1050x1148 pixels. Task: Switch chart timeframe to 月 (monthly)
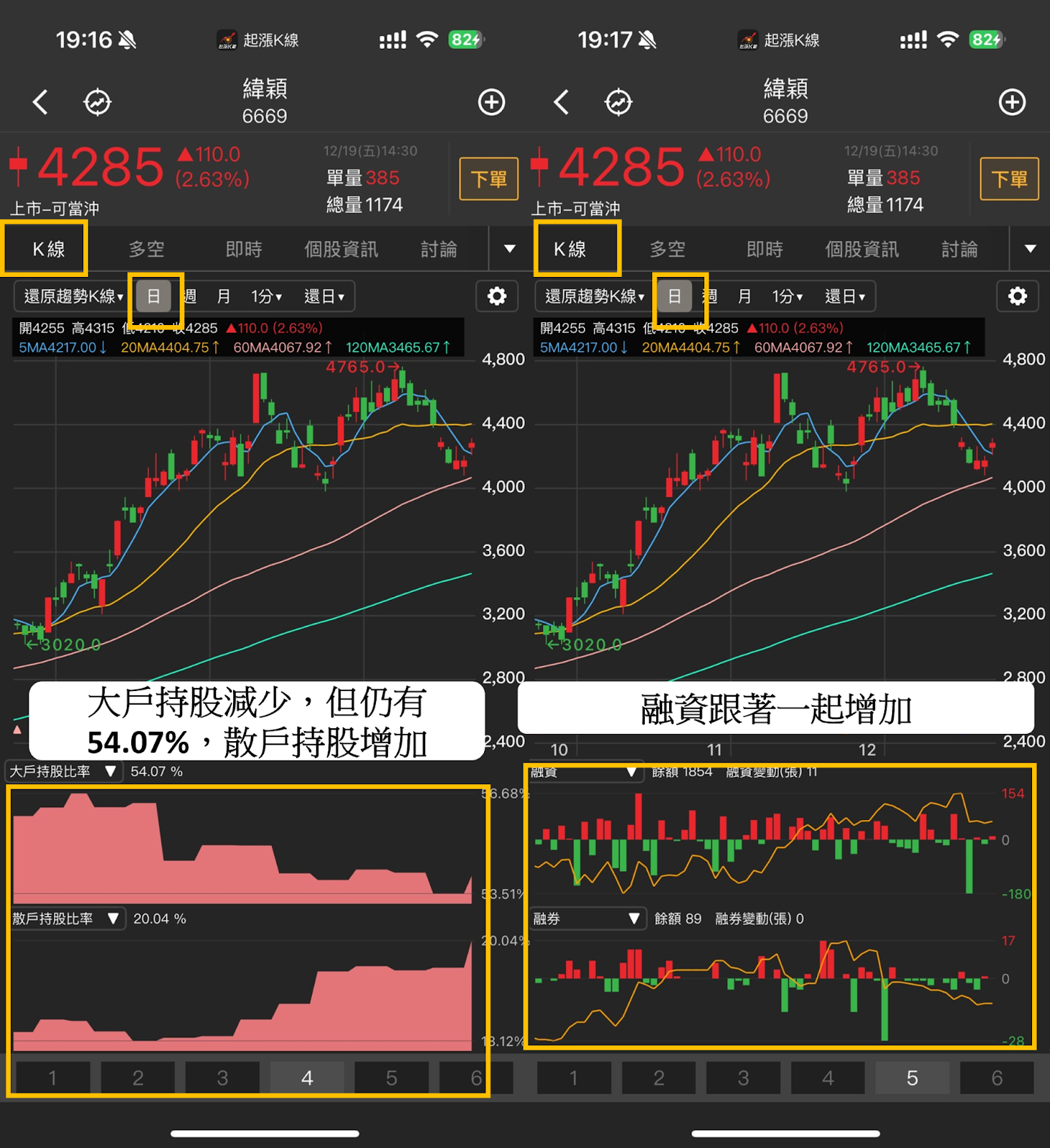[x=224, y=296]
